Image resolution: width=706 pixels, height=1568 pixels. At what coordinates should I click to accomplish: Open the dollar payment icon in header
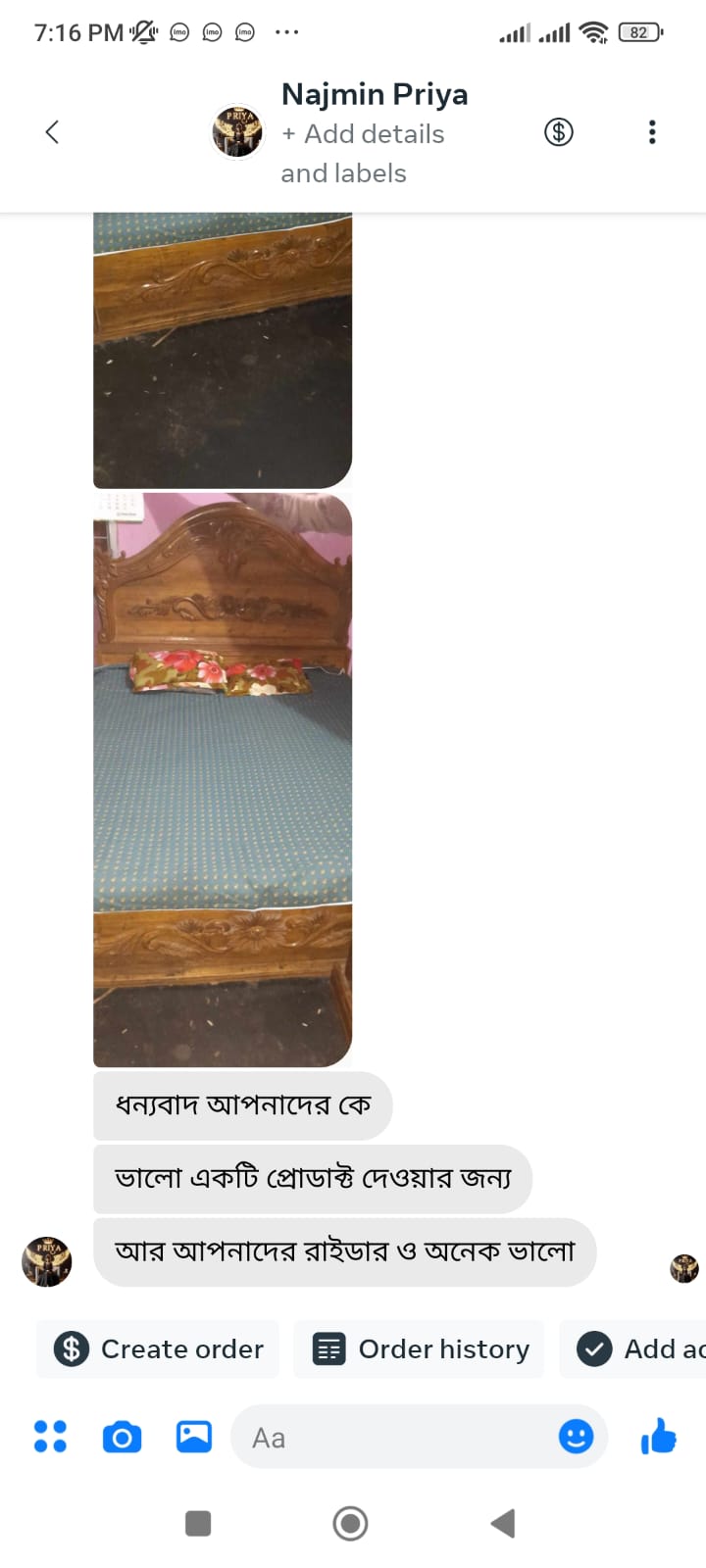point(559,132)
